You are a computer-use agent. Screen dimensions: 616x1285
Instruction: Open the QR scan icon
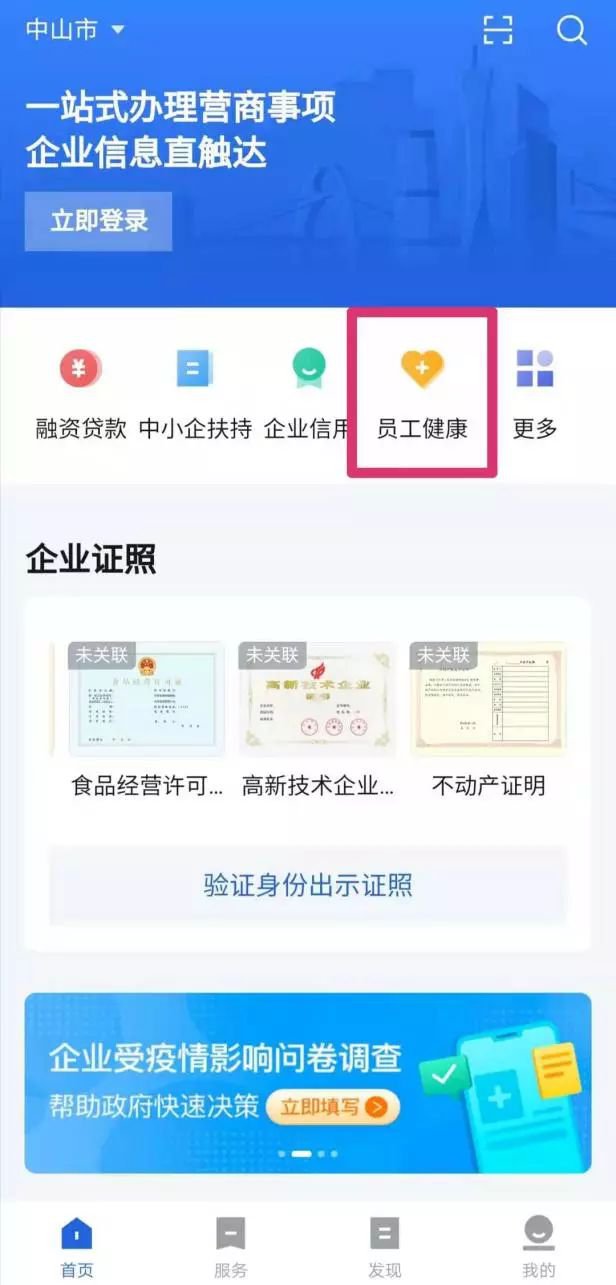coord(497,30)
